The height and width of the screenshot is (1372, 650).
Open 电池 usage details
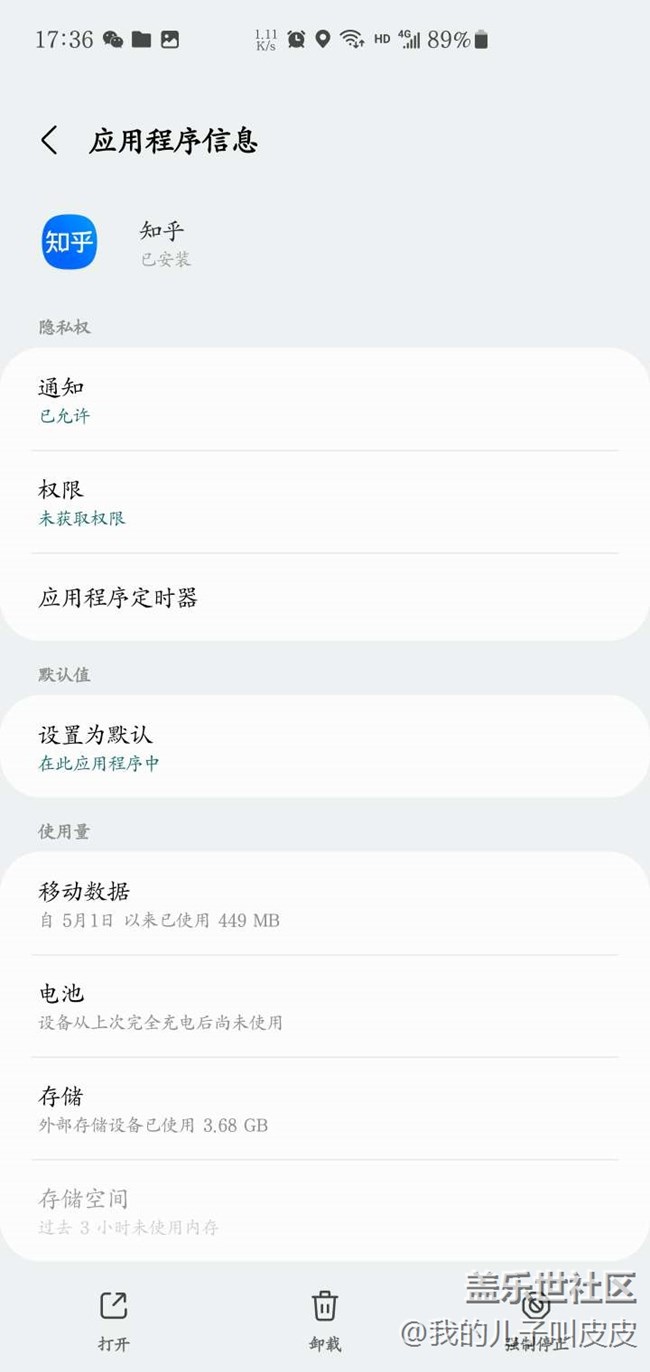point(324,1006)
